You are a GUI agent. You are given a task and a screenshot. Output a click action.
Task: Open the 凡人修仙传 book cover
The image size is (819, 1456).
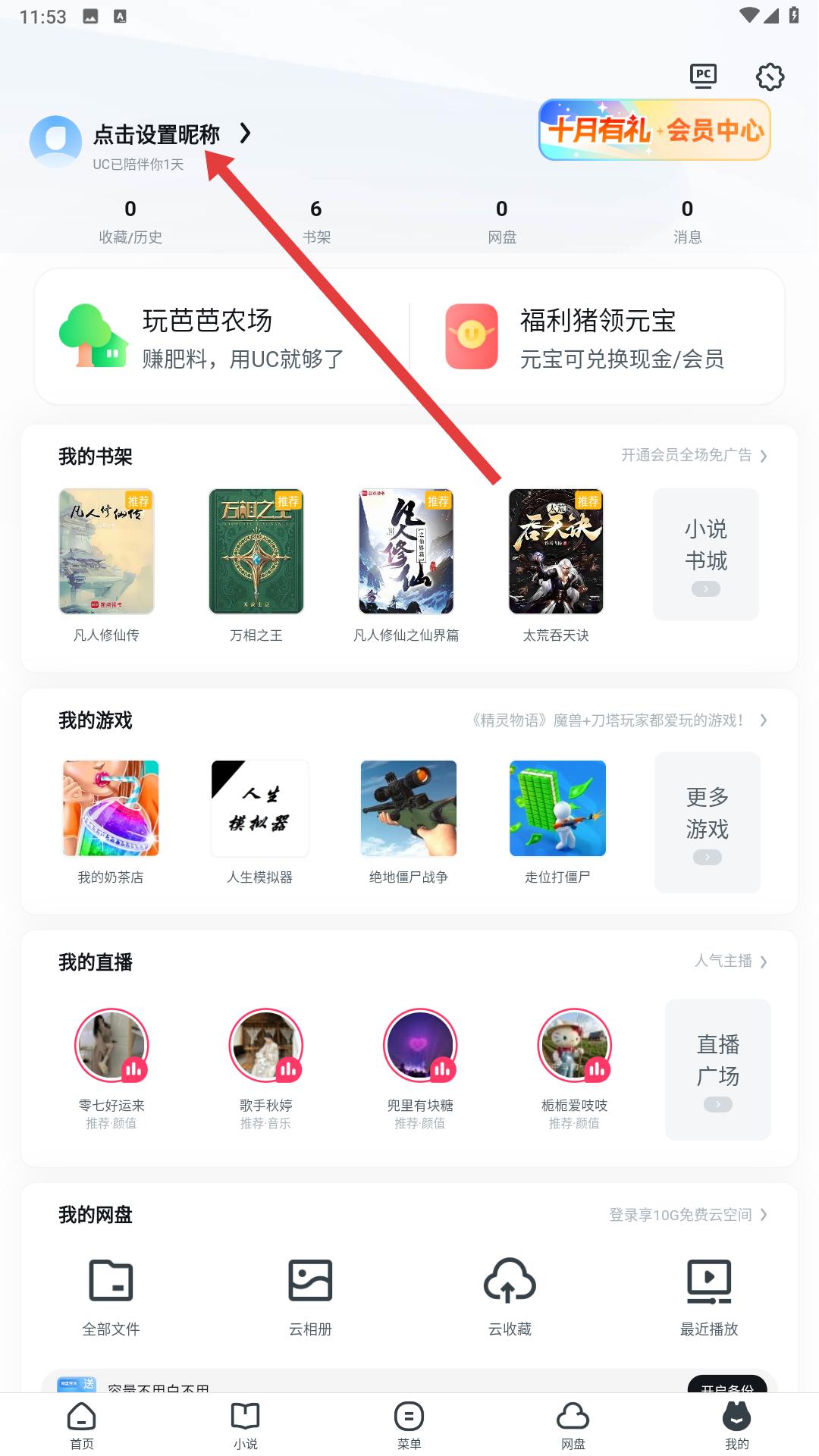click(105, 551)
